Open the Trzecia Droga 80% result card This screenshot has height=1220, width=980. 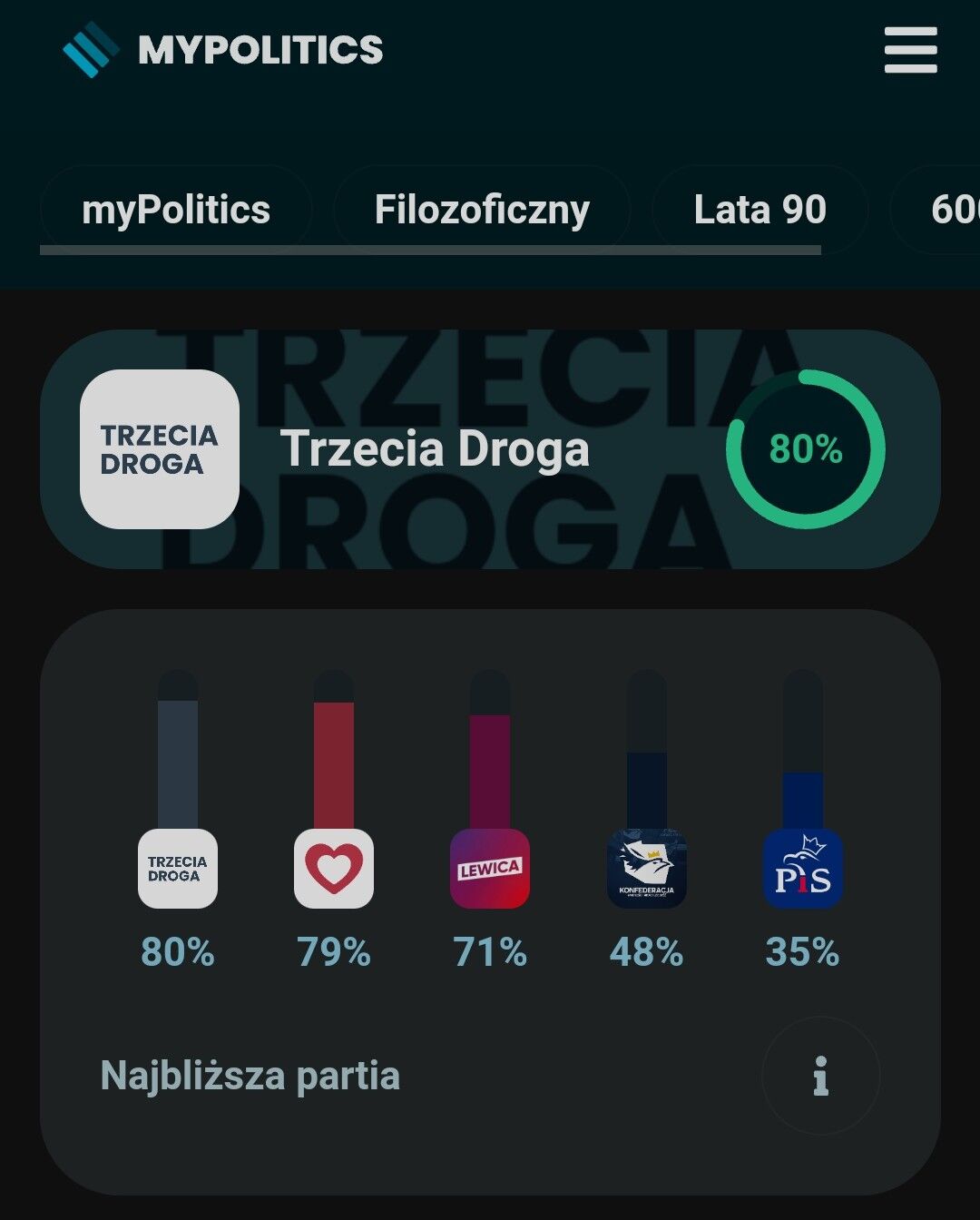click(x=490, y=449)
